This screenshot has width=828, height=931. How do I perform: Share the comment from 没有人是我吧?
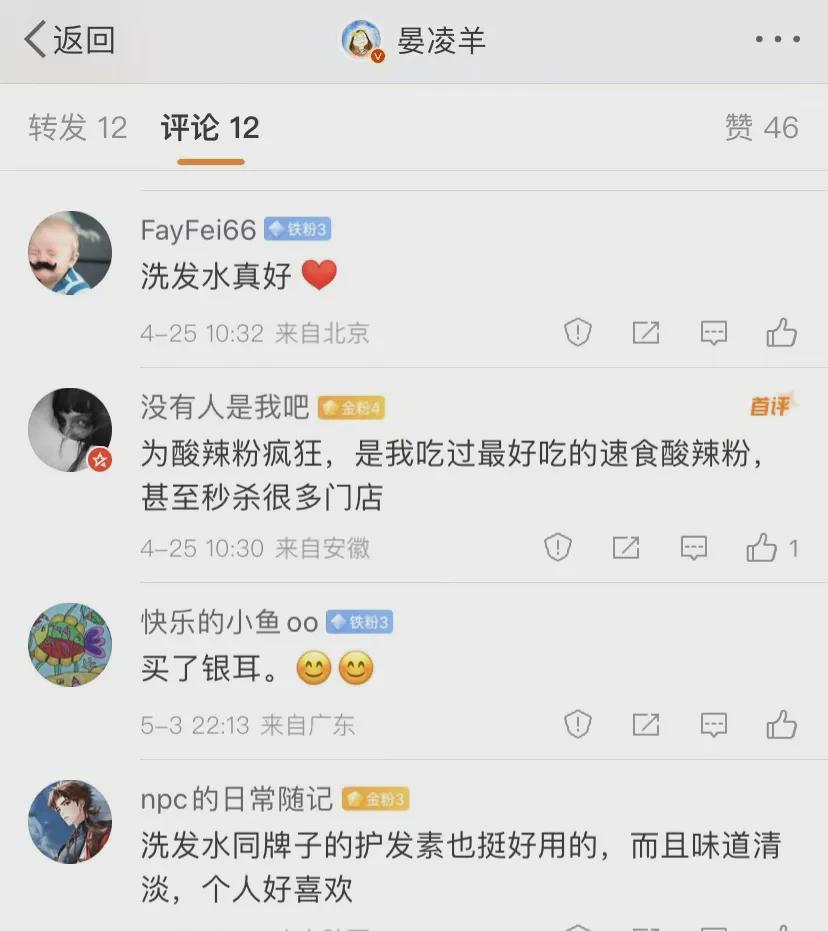(626, 548)
